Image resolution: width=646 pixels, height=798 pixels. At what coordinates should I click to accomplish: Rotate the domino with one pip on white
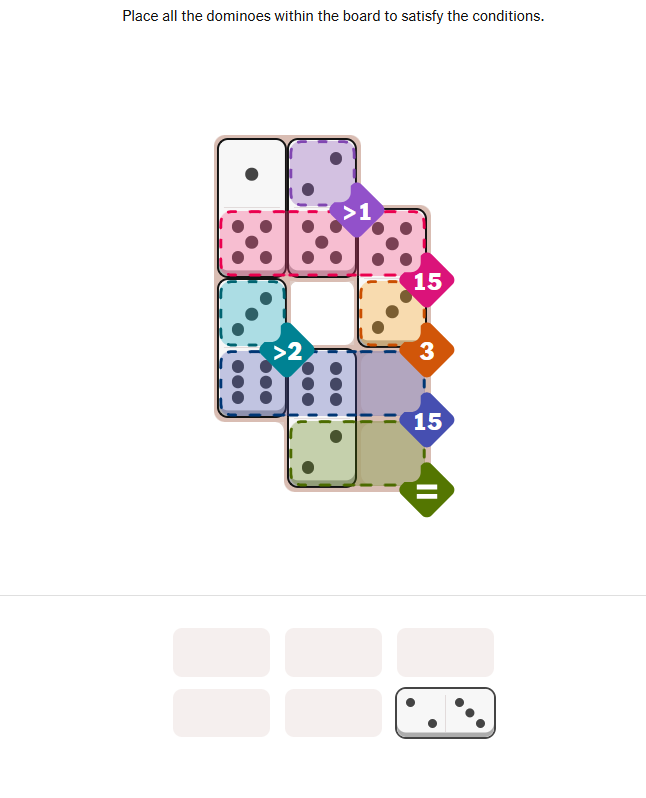pyautogui.click(x=252, y=174)
